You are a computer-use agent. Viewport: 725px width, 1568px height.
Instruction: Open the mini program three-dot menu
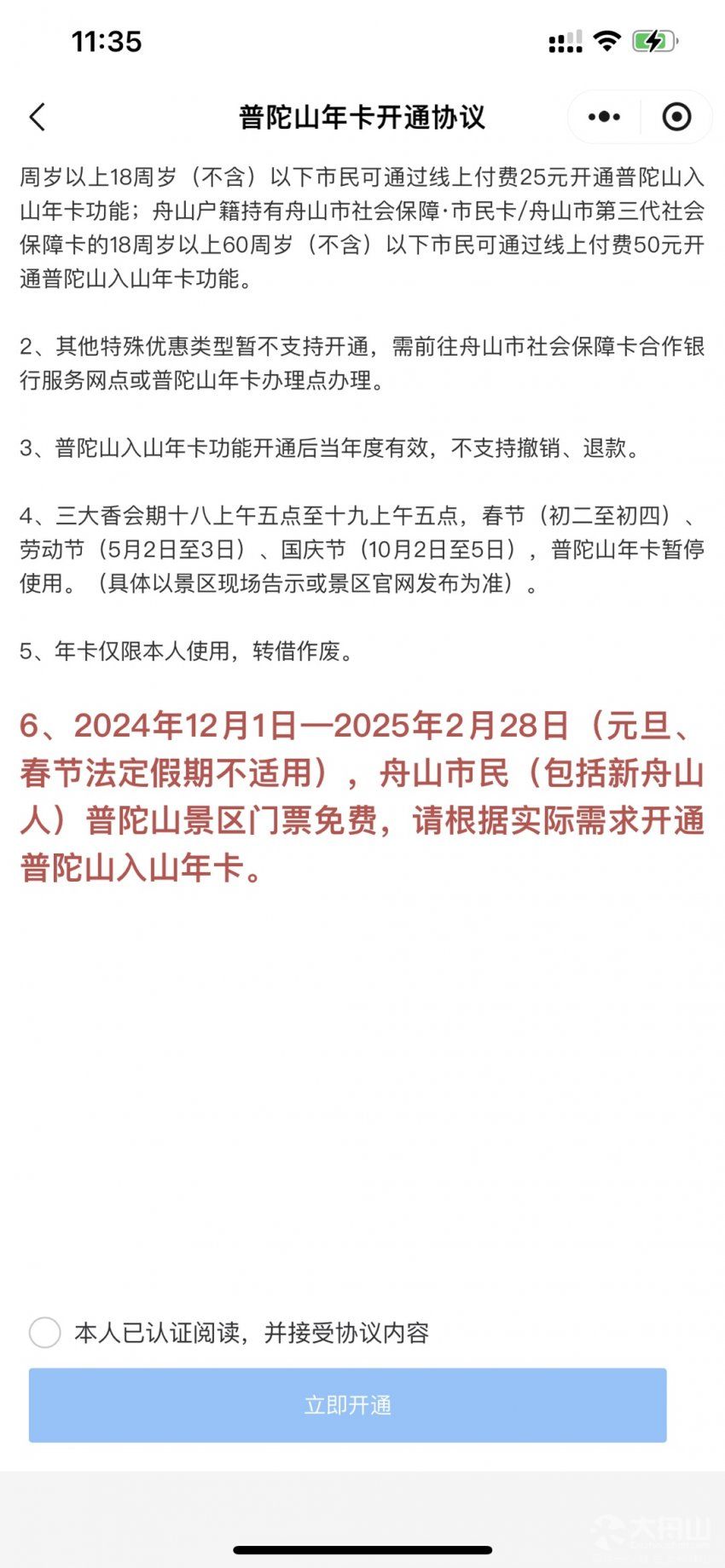tap(604, 117)
